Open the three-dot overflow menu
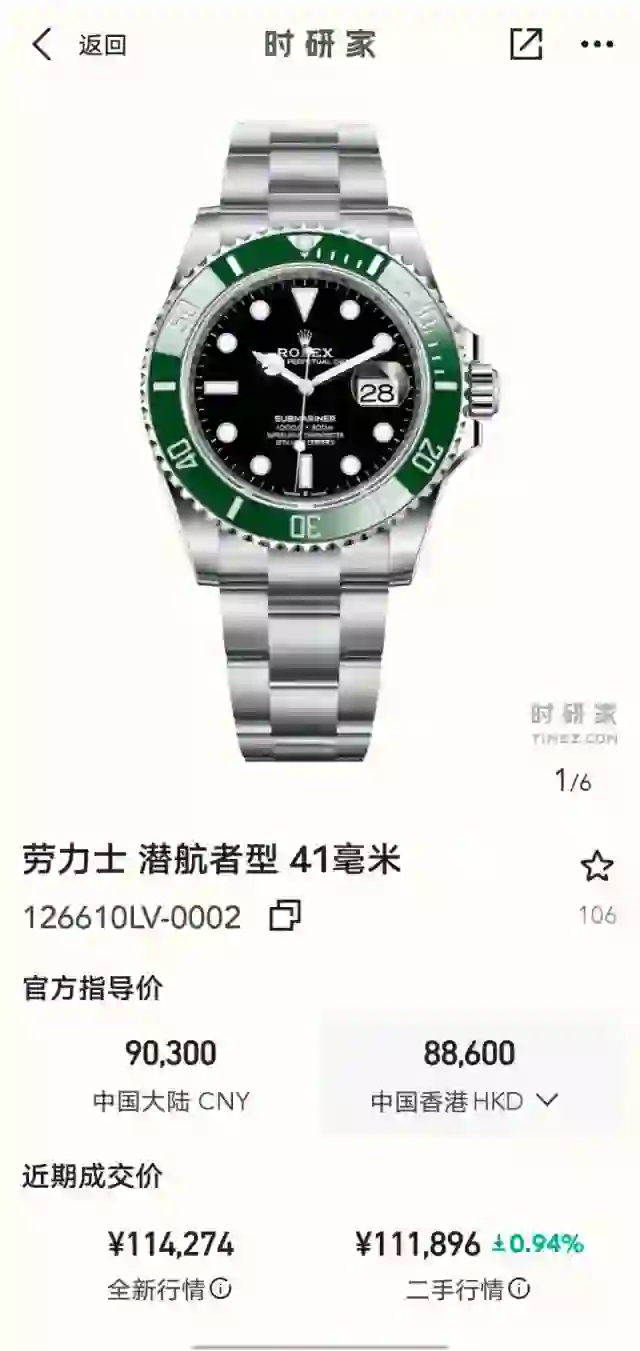This screenshot has height=1351, width=640. click(x=597, y=45)
